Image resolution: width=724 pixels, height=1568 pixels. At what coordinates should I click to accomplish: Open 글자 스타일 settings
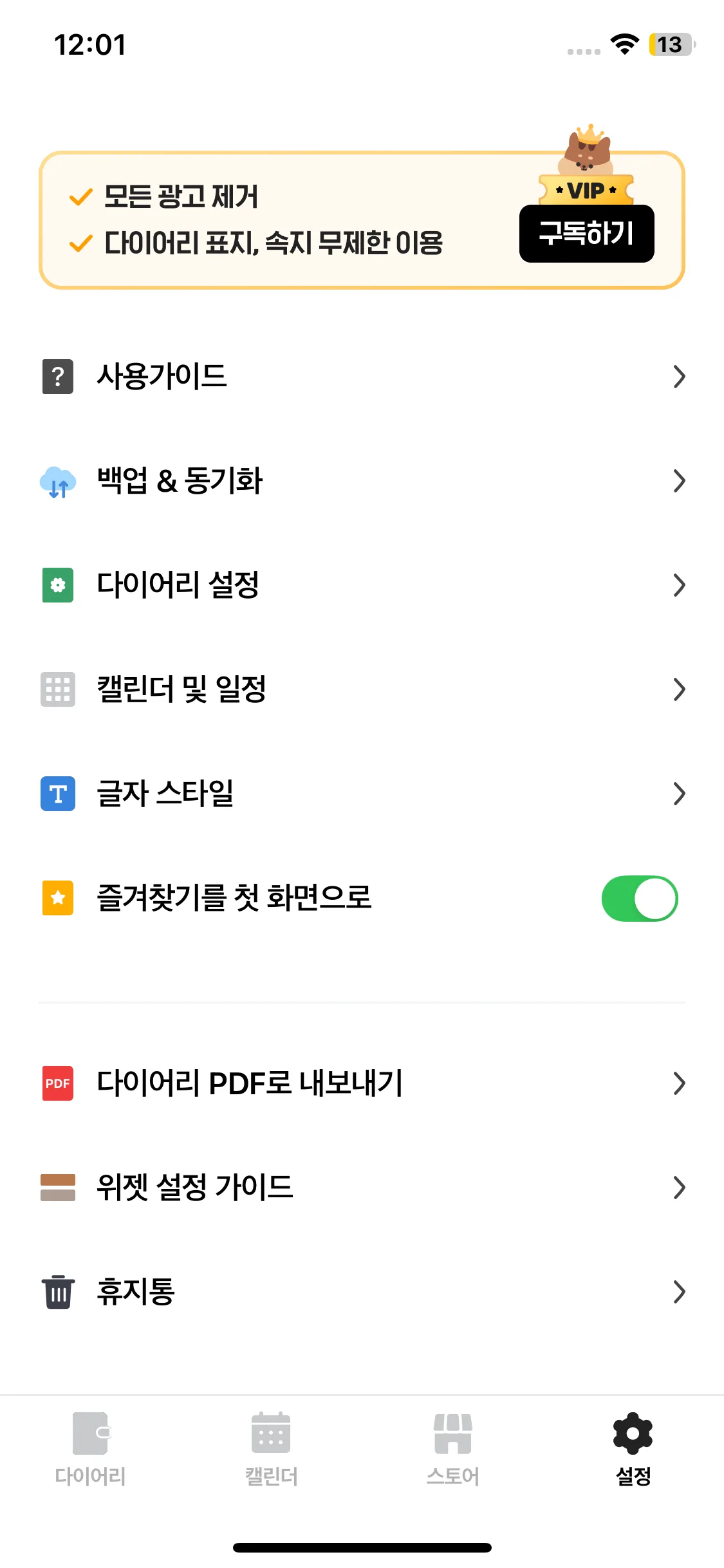coord(362,794)
